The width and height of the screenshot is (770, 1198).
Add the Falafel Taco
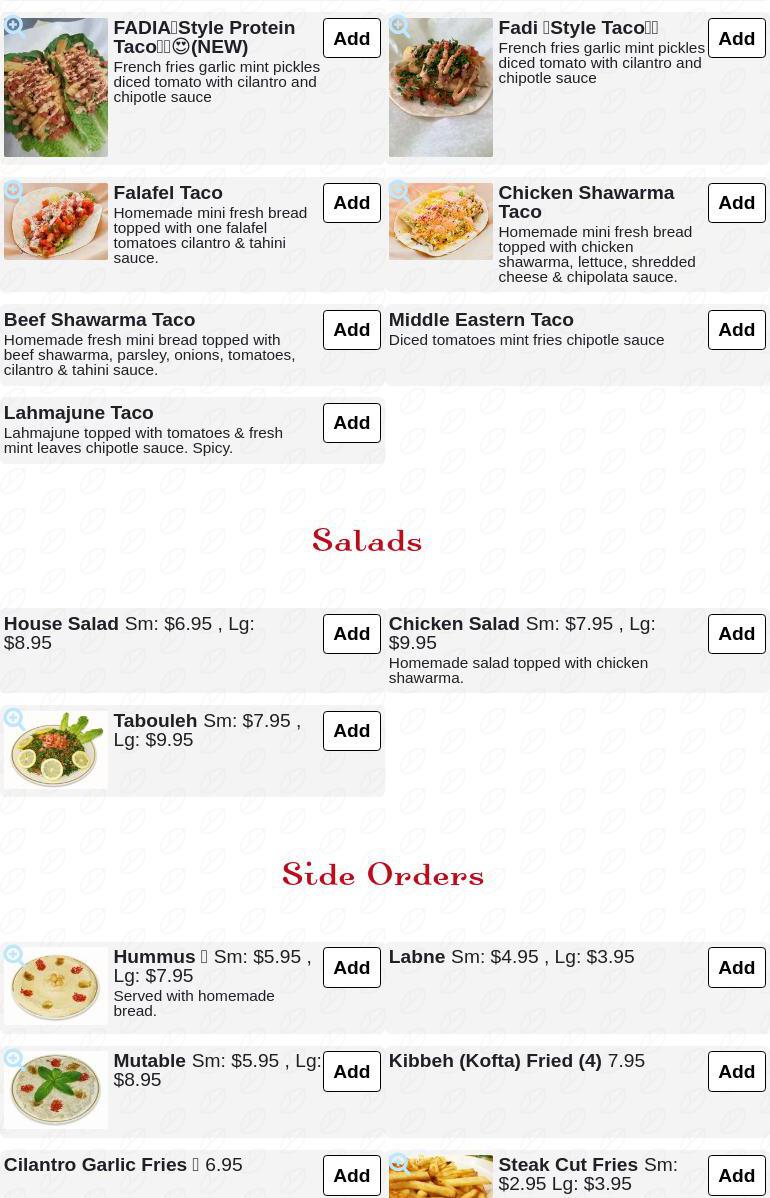[x=351, y=203]
